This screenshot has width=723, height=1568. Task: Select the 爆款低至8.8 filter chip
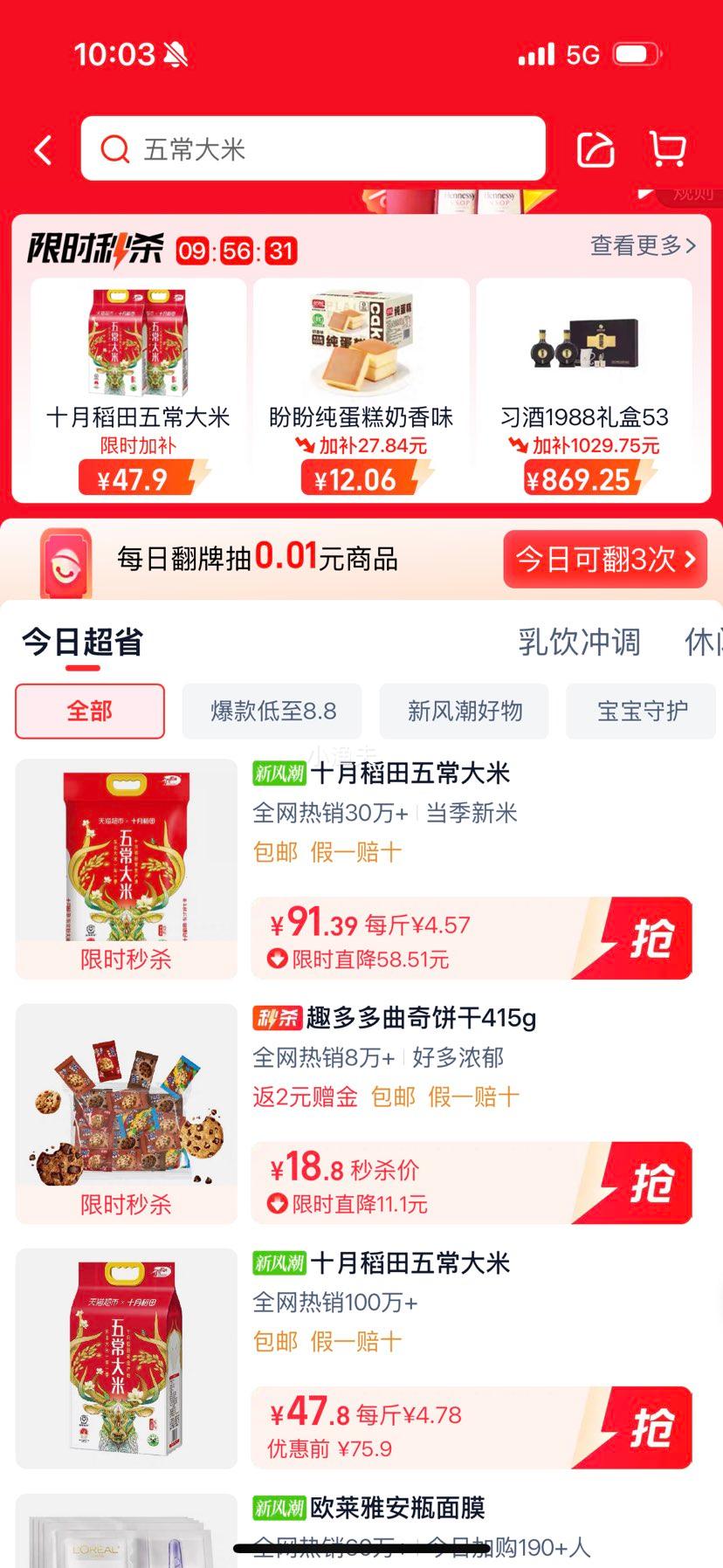272,712
